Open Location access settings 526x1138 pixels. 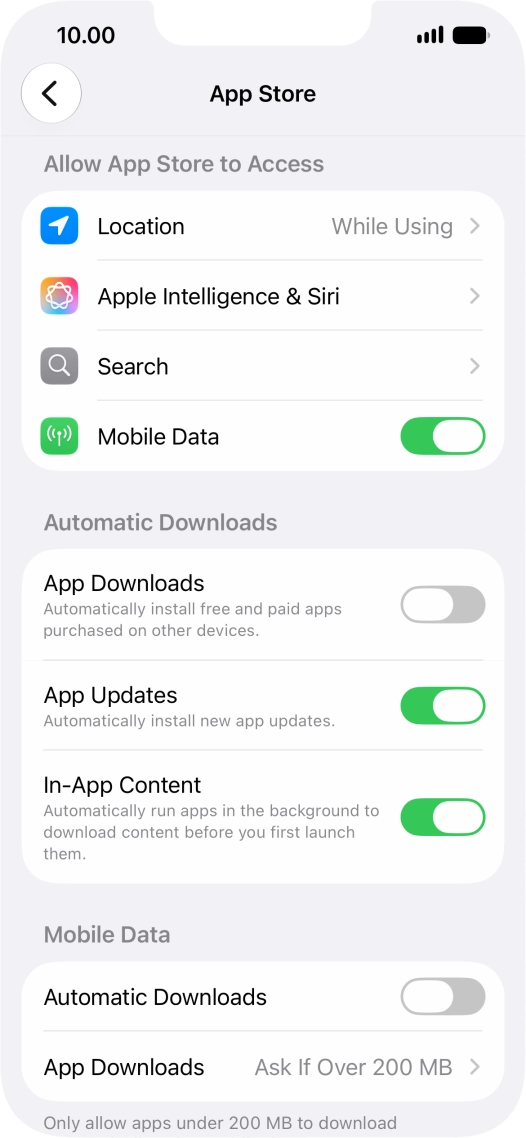pos(263,226)
